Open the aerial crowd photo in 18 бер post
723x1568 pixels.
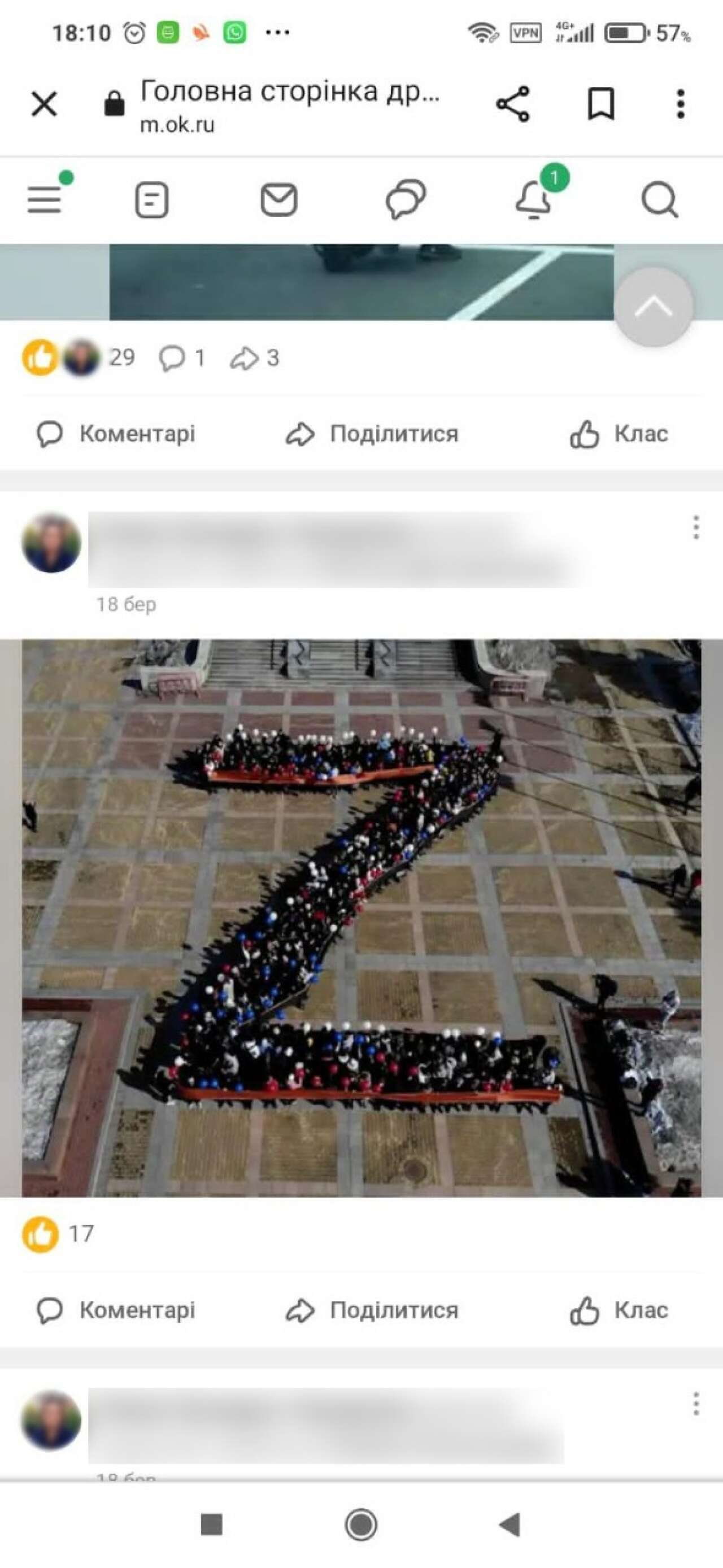point(361,918)
